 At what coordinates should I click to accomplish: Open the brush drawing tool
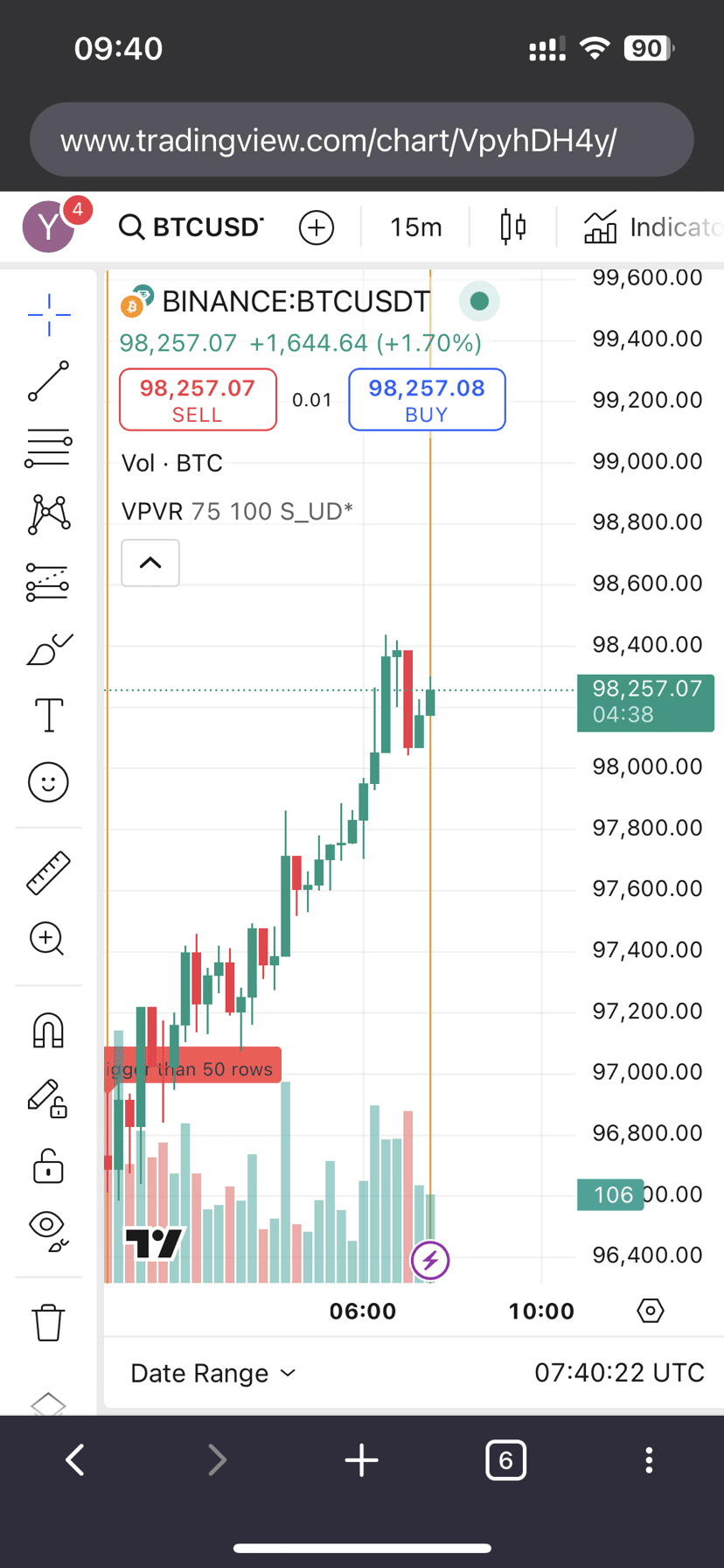48,647
